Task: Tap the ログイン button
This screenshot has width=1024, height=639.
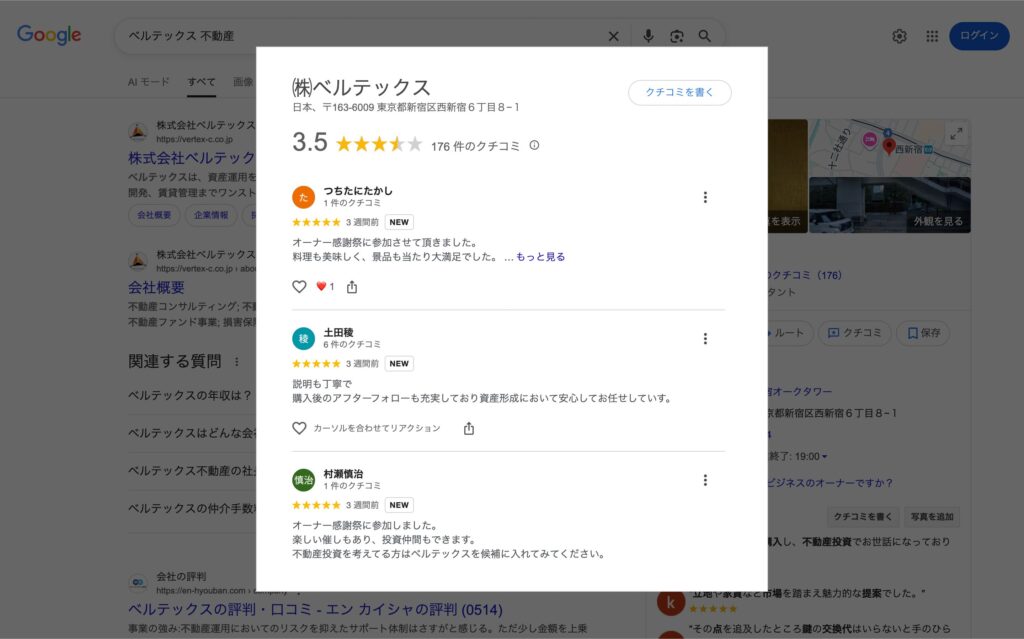Action: coord(978,36)
